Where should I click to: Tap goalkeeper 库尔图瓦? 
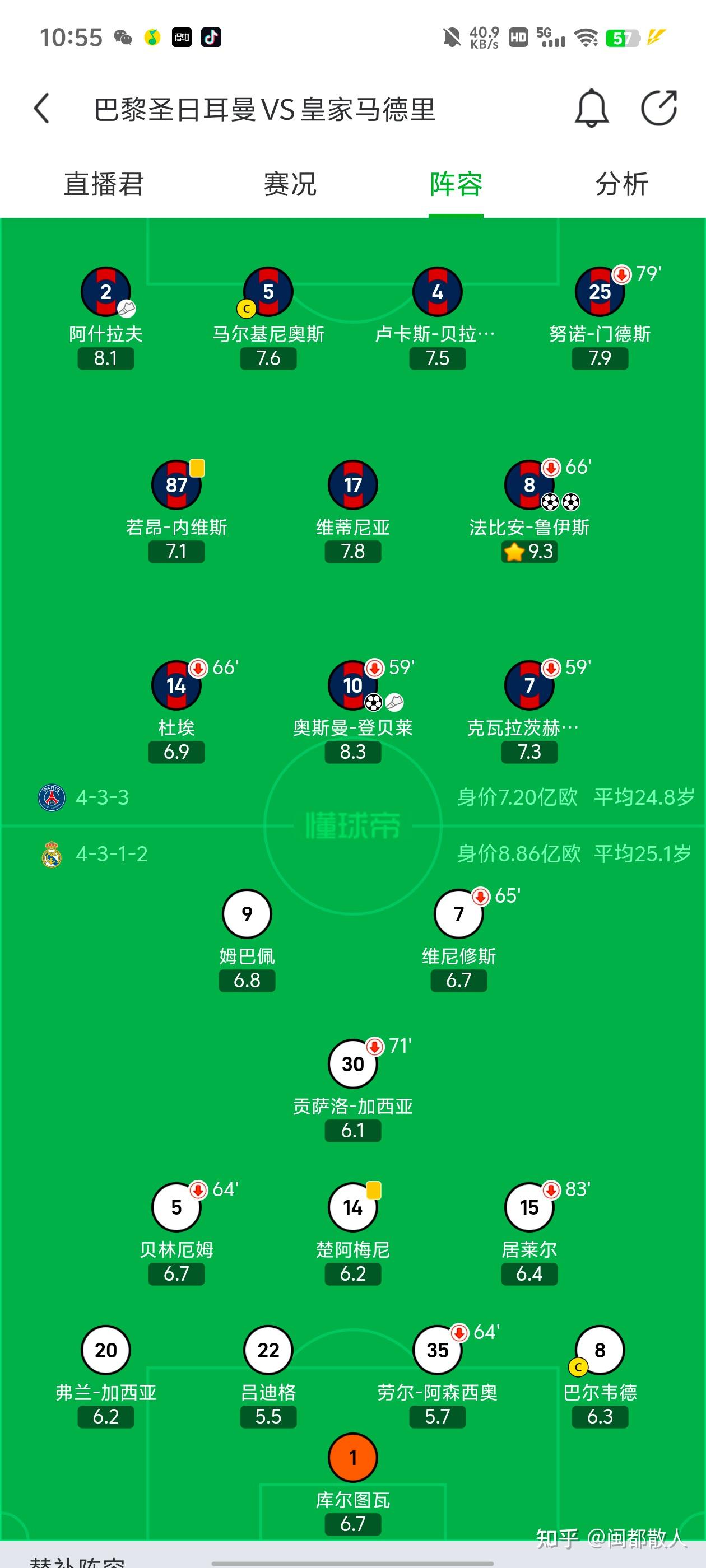(x=352, y=1458)
